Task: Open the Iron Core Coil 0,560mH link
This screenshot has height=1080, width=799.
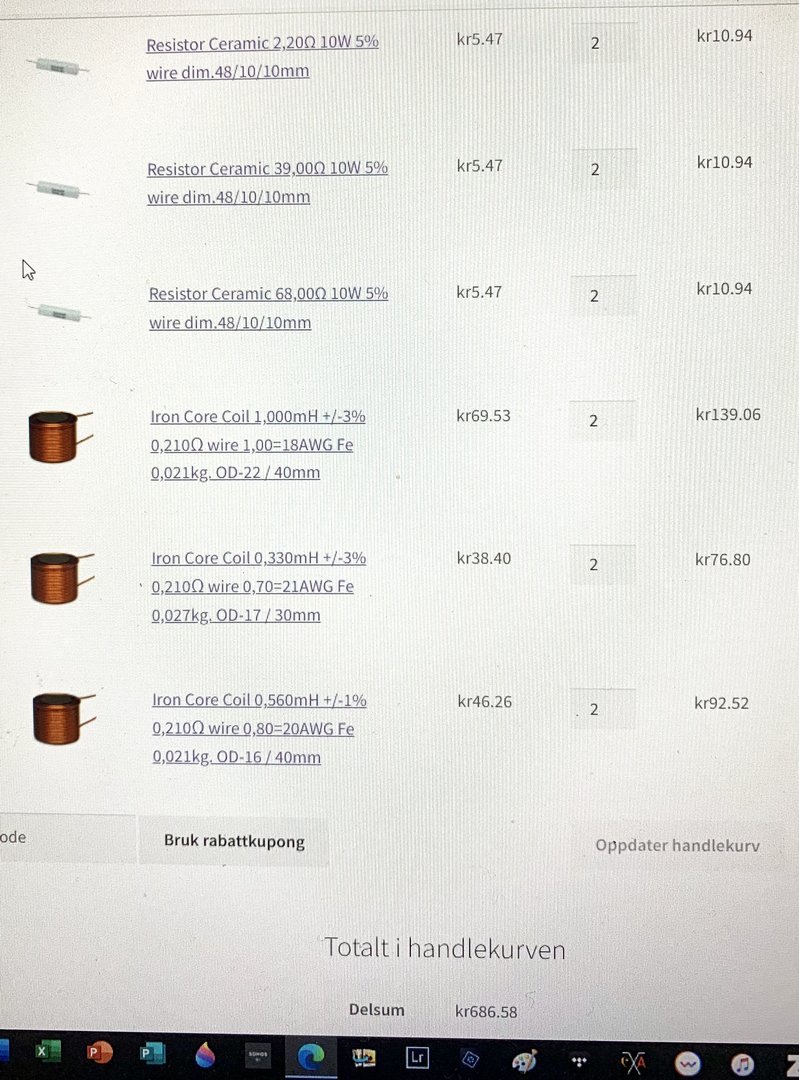Action: pyautogui.click(x=259, y=700)
